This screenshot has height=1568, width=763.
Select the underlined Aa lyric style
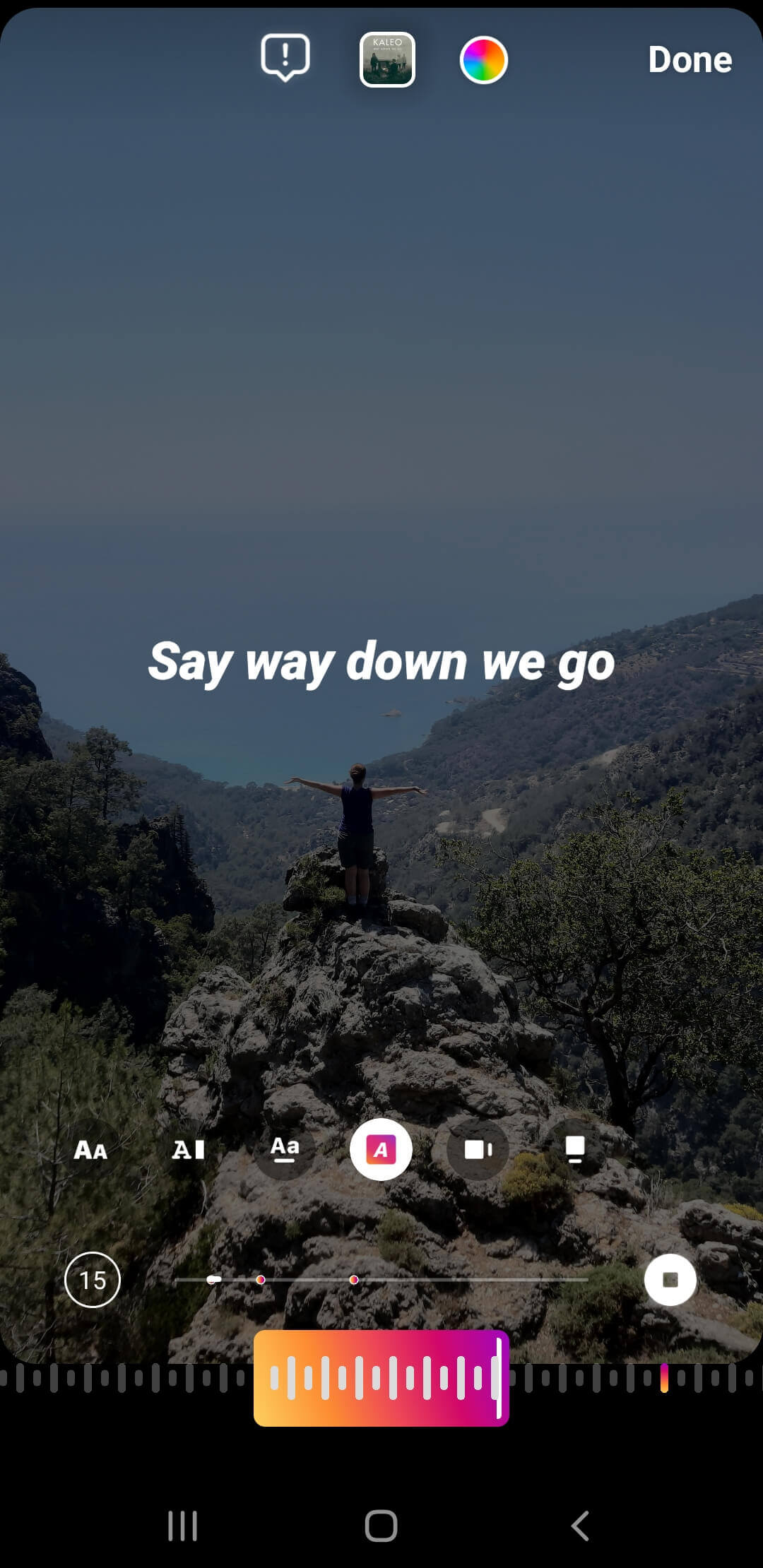pos(285,1150)
